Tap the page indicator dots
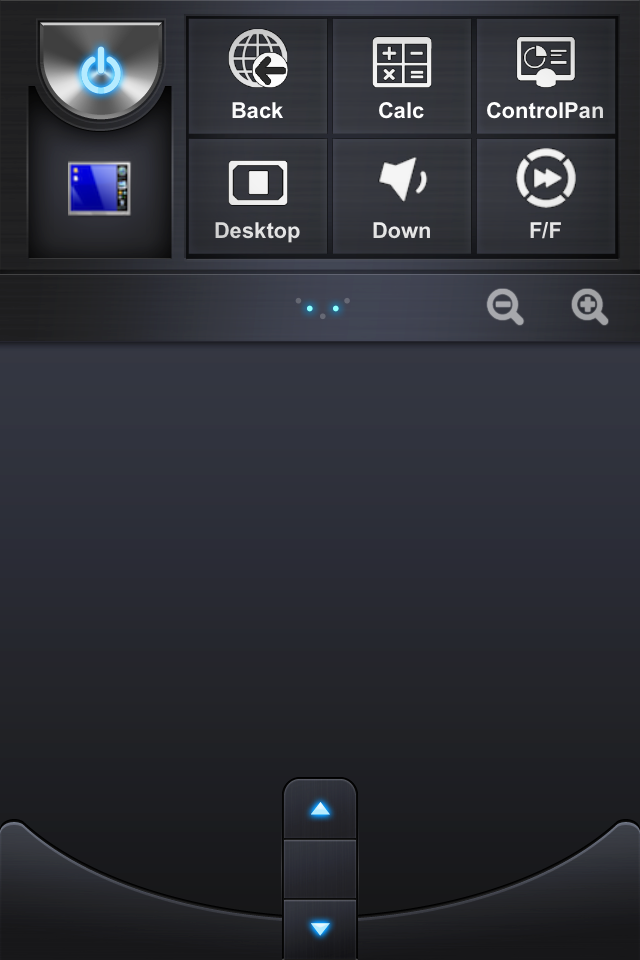The image size is (640, 960). [322, 307]
